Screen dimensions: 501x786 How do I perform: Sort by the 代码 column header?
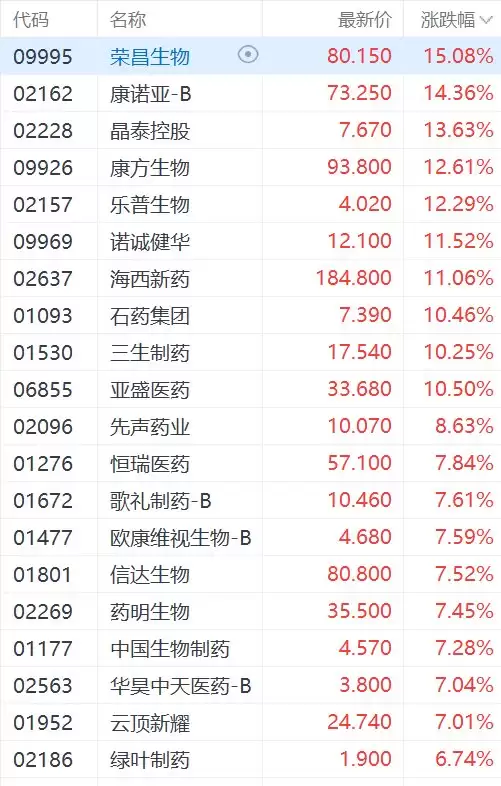[31, 20]
